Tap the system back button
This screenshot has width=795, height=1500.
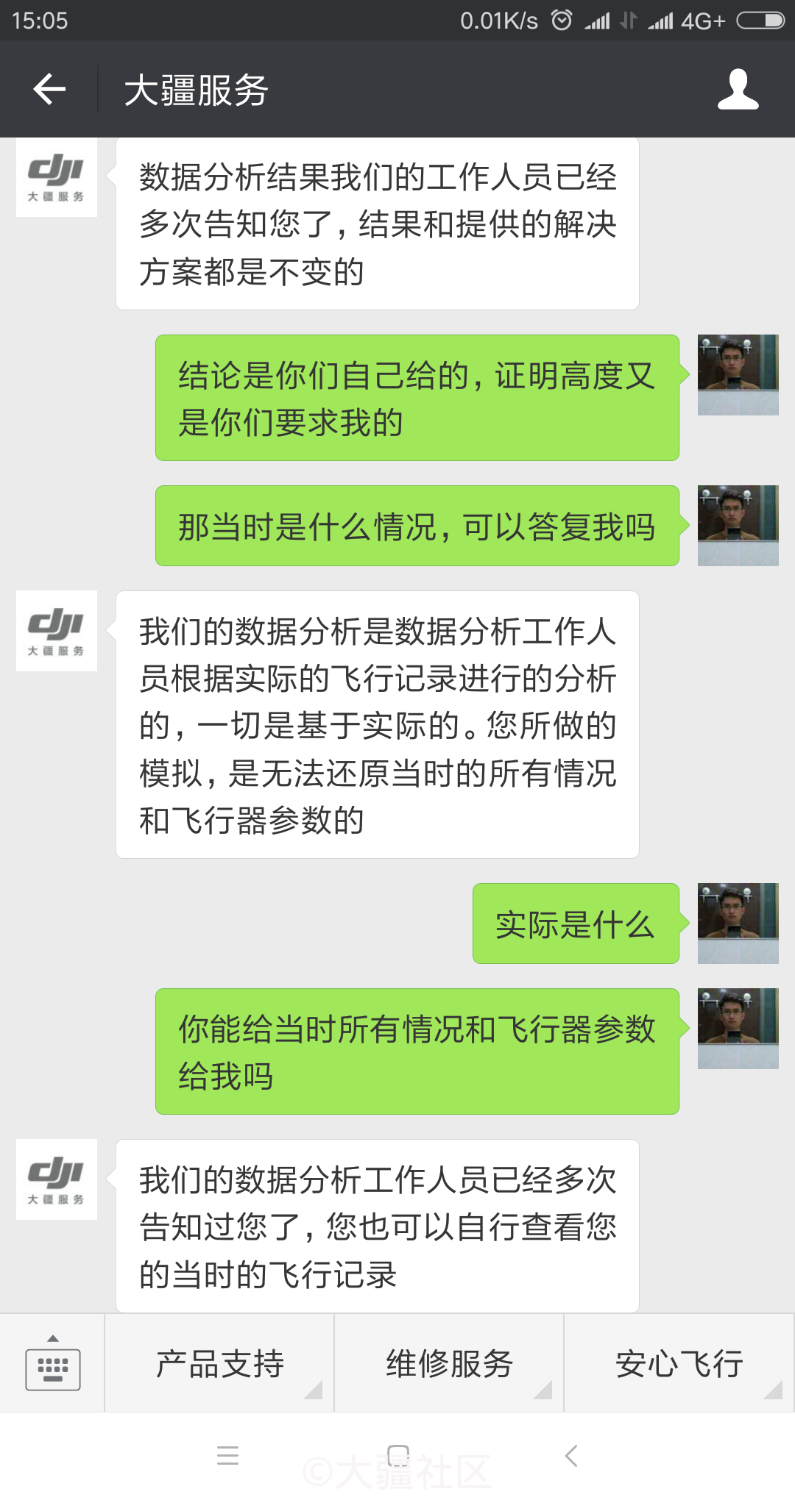[x=571, y=1456]
